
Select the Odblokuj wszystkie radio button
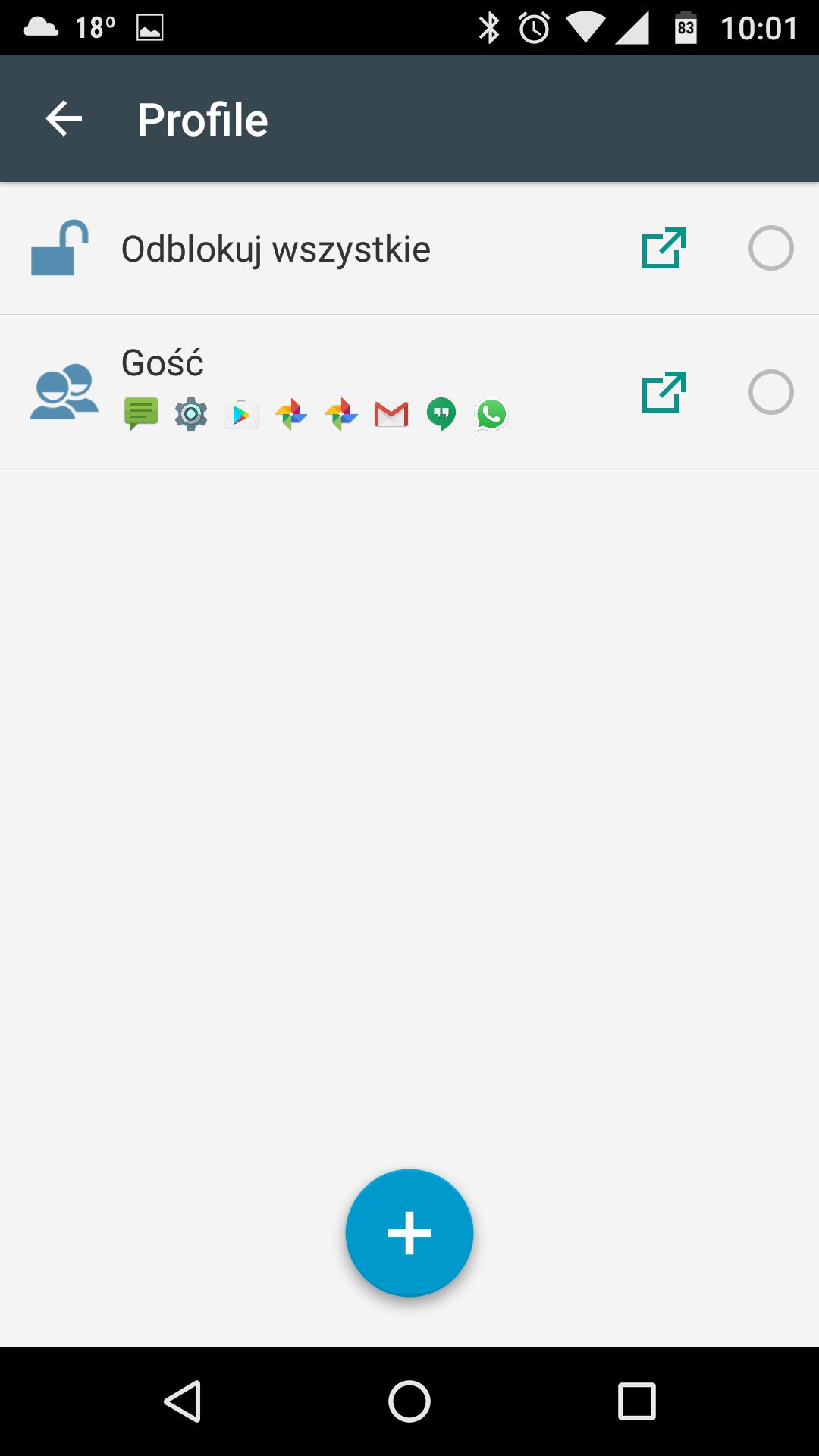pyautogui.click(x=770, y=248)
